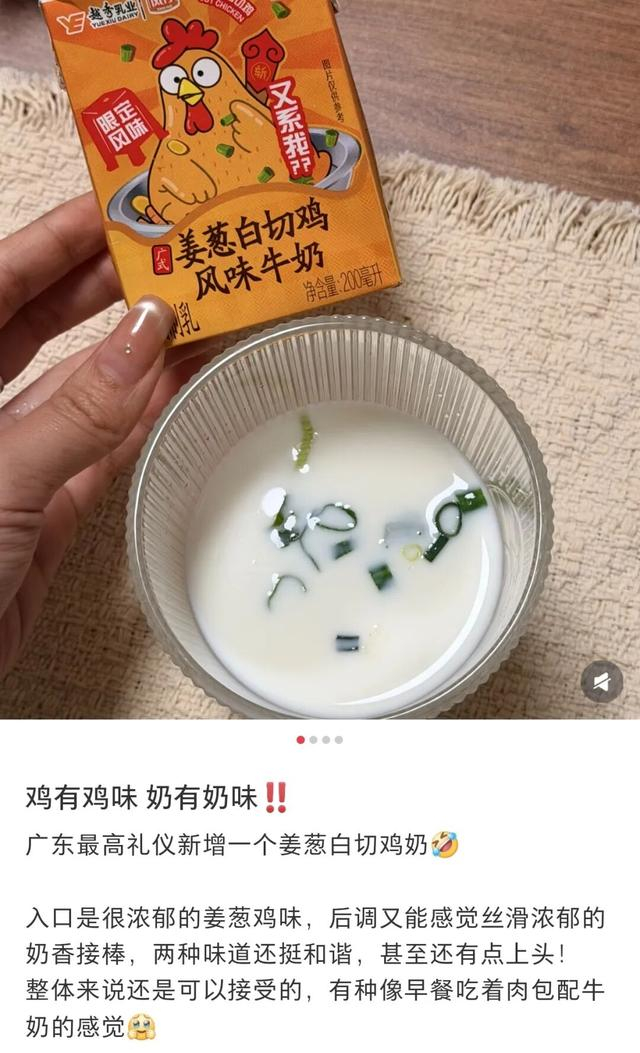Viewport: 640px width, 1053px height.
Task: Open the milk carton photo fullscreen
Action: tap(320, 360)
